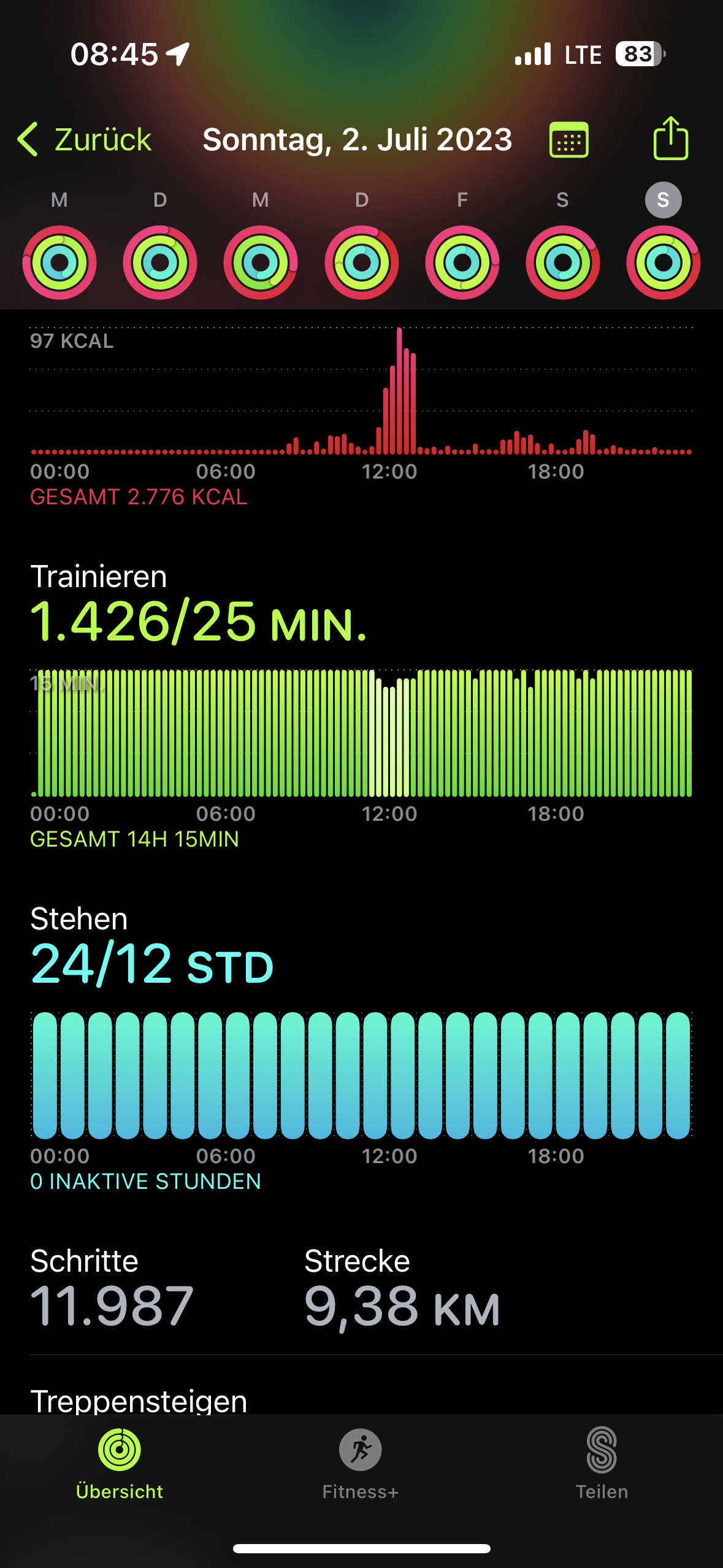Screen dimensions: 723x1568
Task: Select Saturday's activity rings
Action: click(563, 263)
